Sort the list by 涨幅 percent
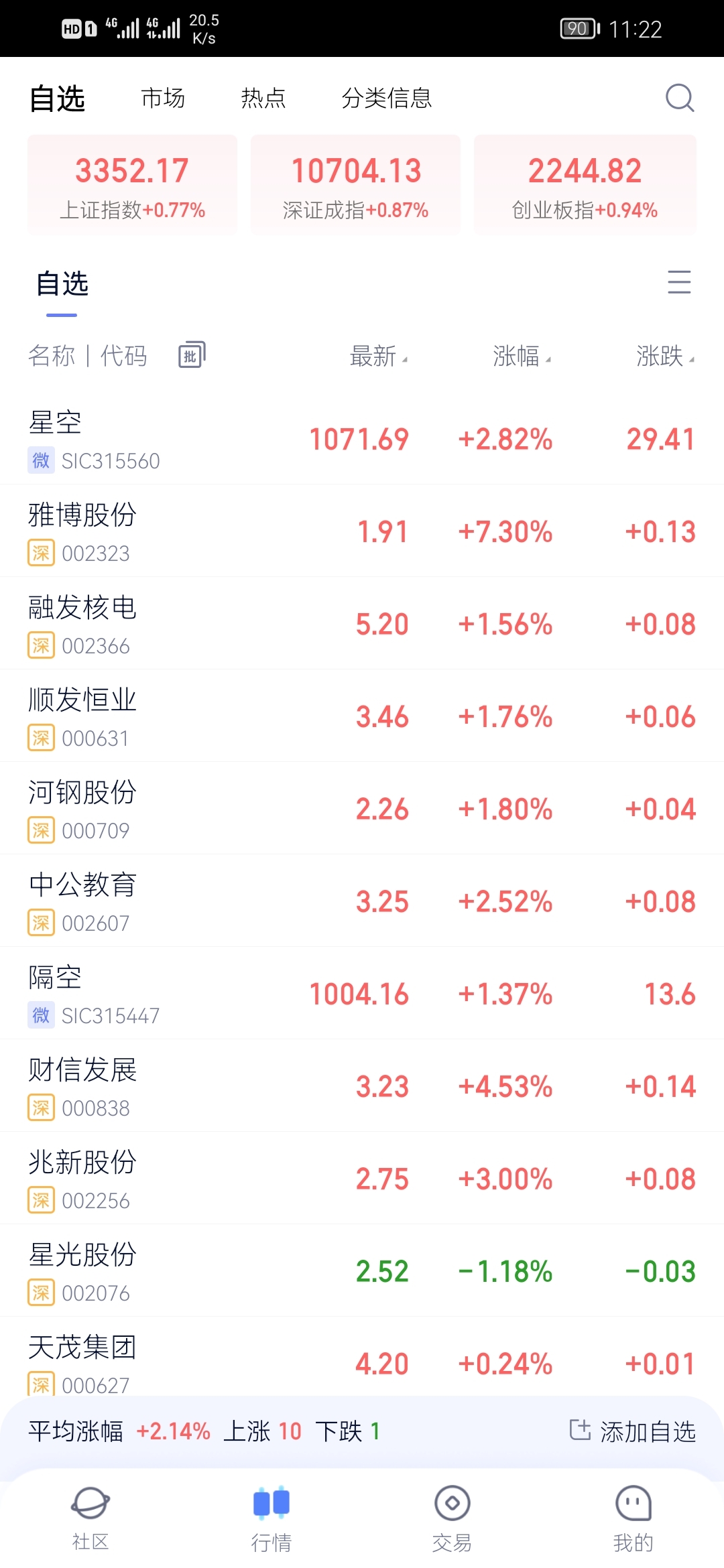The image size is (724, 1568). (522, 356)
